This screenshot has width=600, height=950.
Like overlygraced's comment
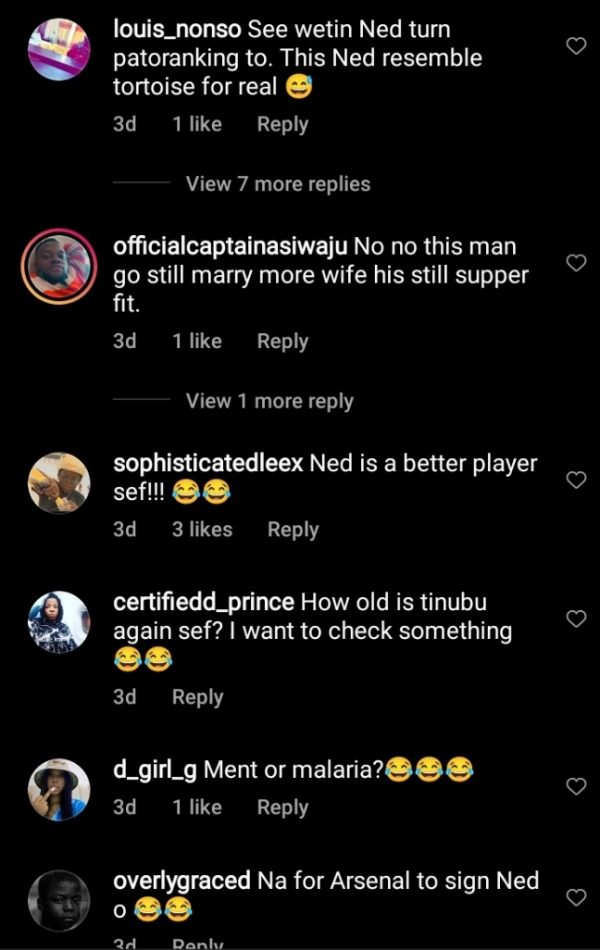(x=575, y=898)
